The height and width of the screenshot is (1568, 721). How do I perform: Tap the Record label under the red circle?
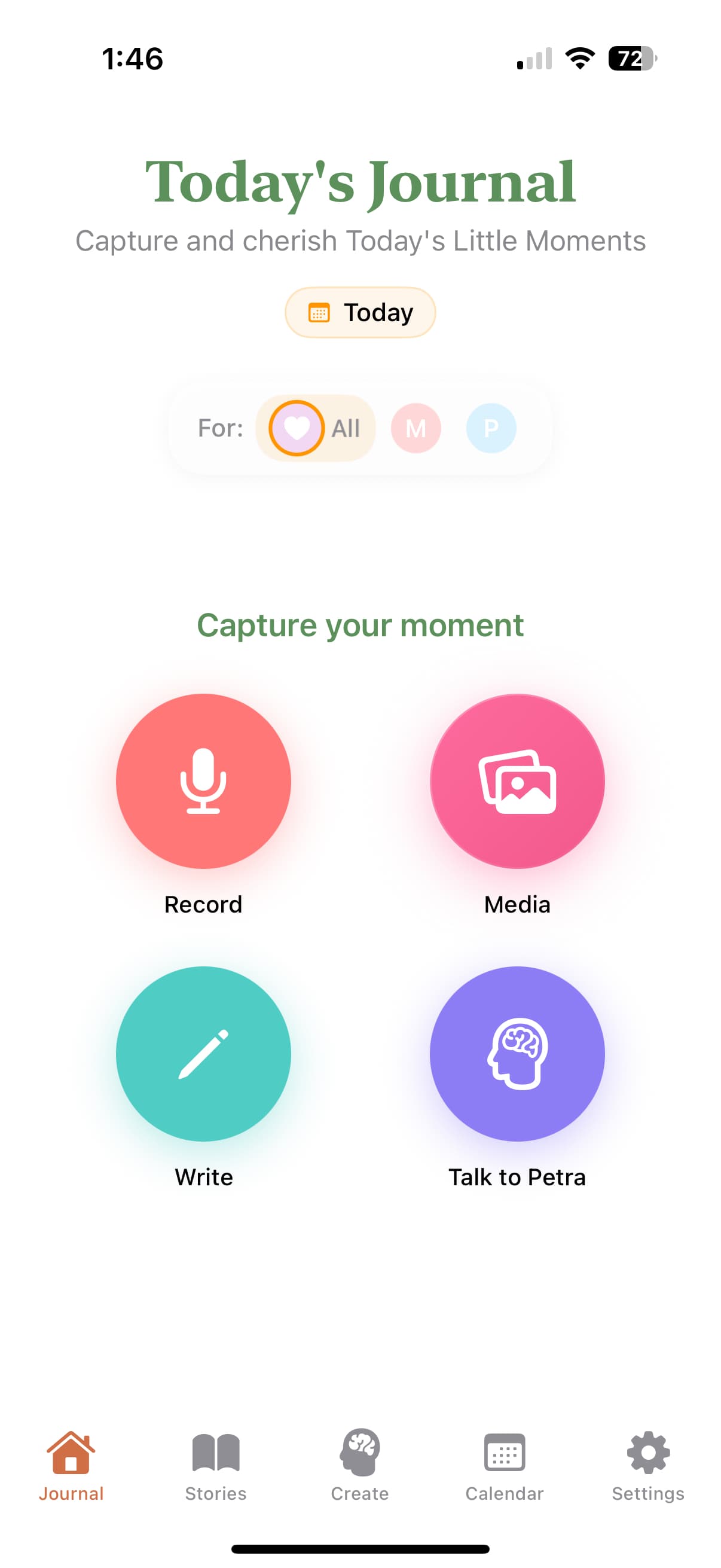[x=204, y=905]
